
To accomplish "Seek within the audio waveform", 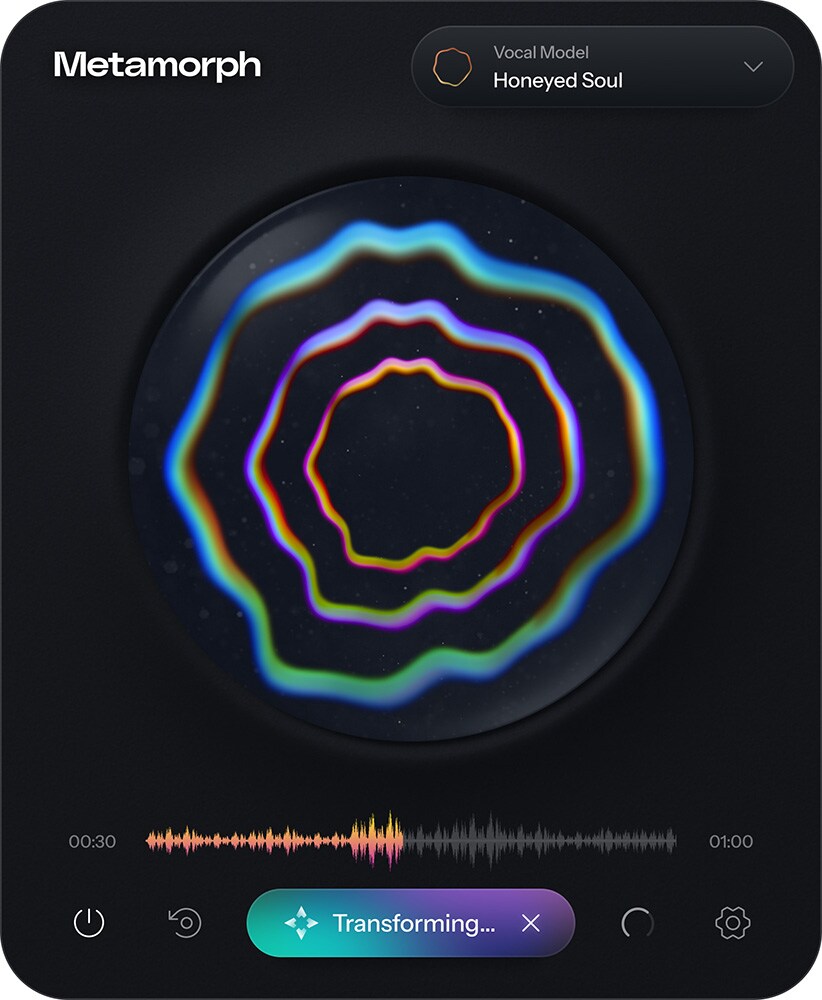I will pyautogui.click(x=410, y=841).
